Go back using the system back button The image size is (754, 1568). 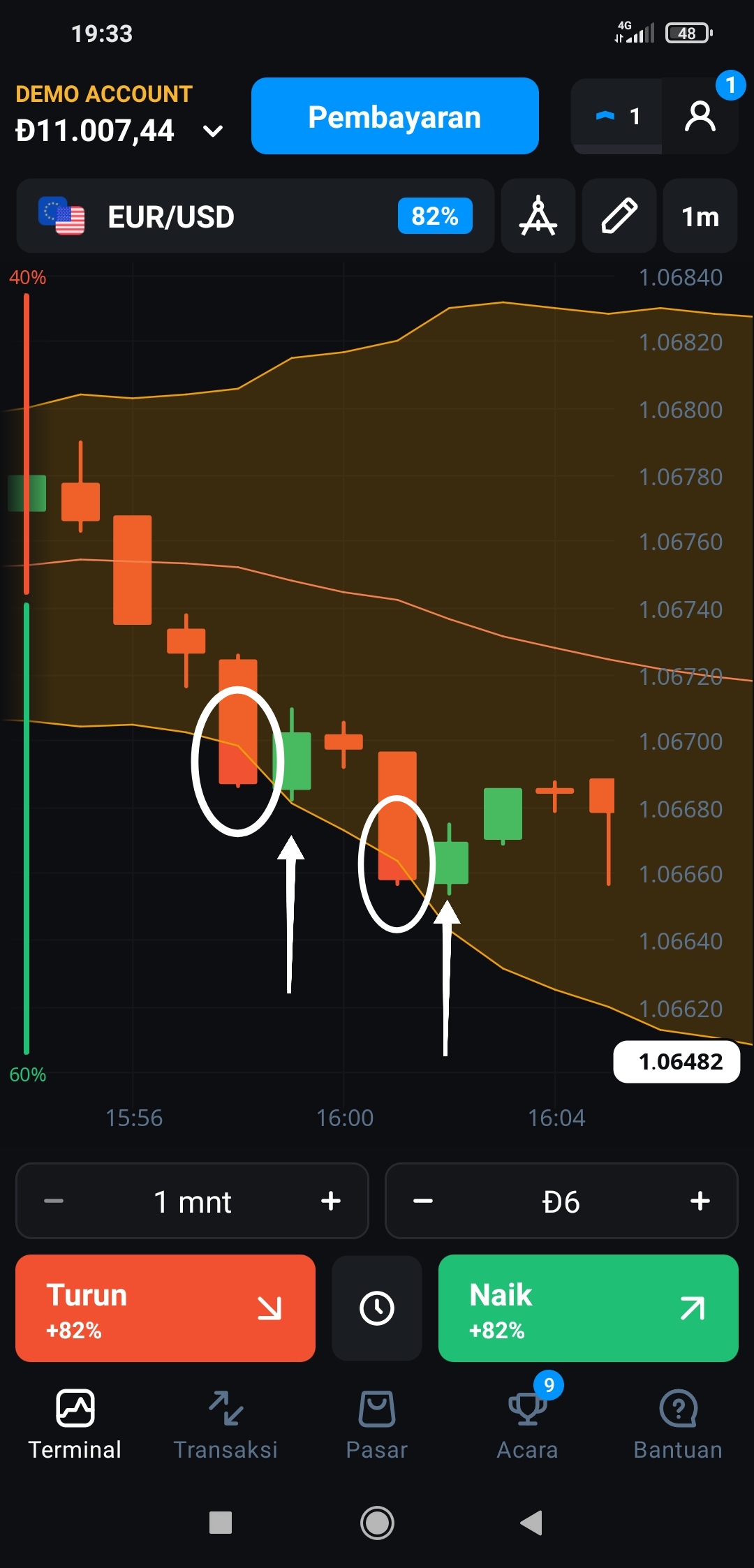pyautogui.click(x=532, y=1522)
